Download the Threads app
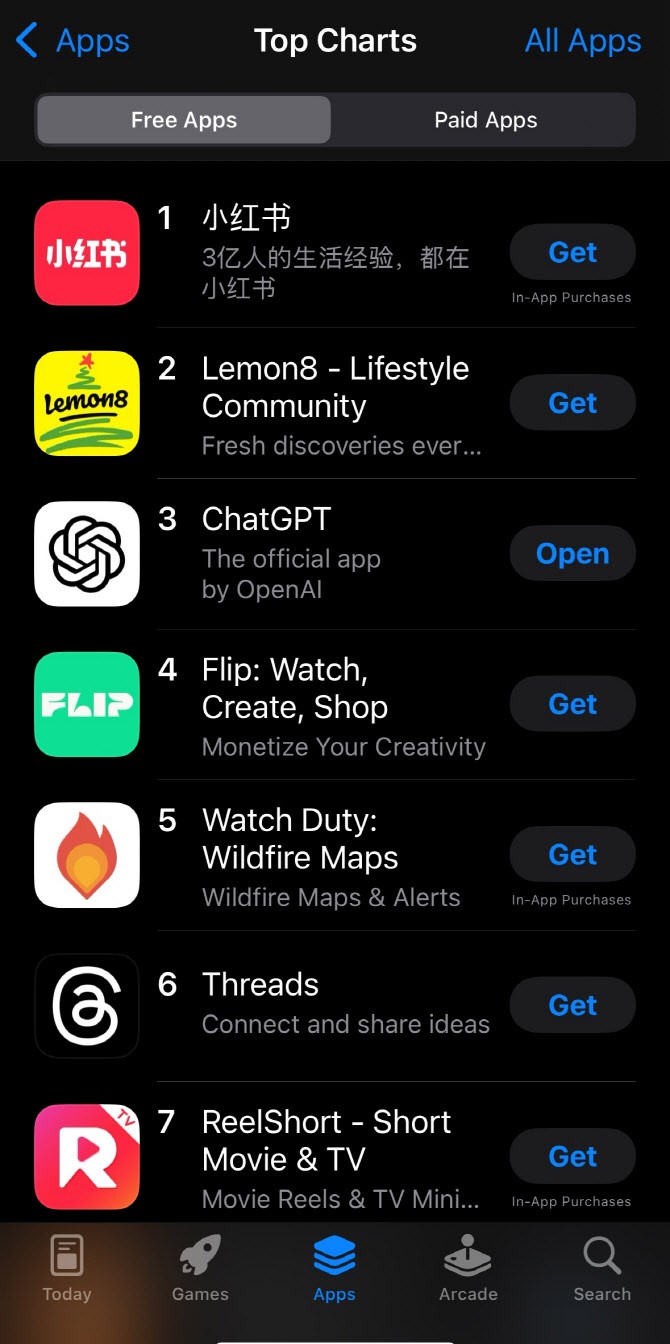 tap(572, 1005)
